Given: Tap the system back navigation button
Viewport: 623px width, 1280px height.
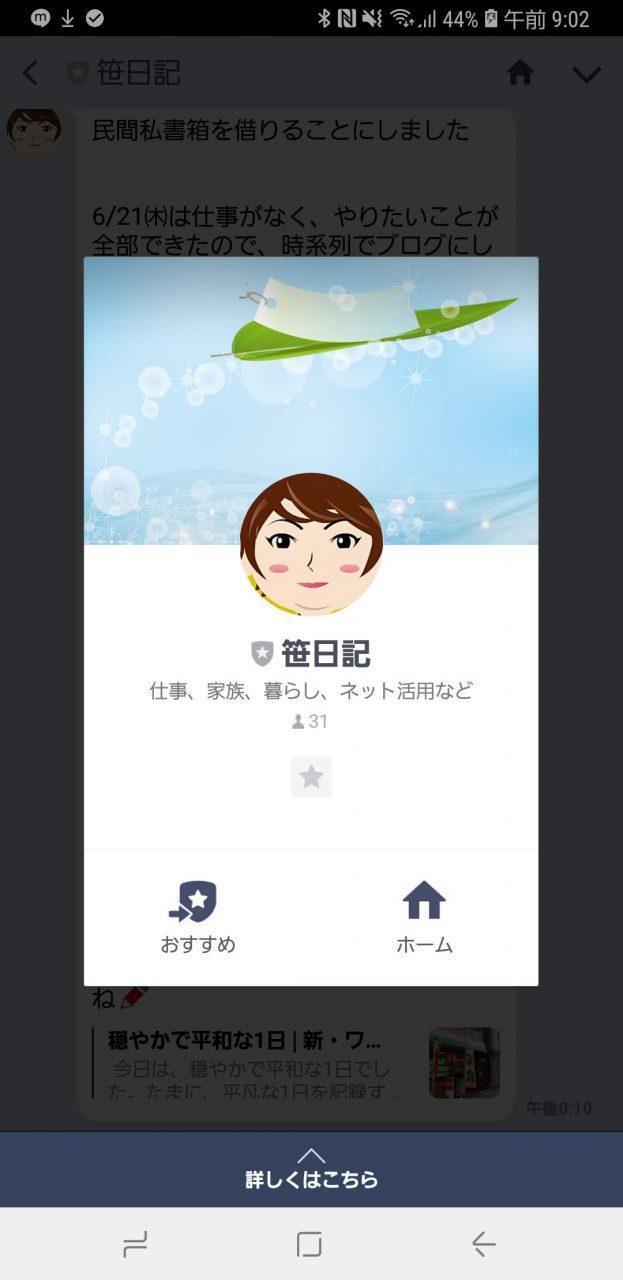Looking at the screenshot, I should tap(483, 1243).
